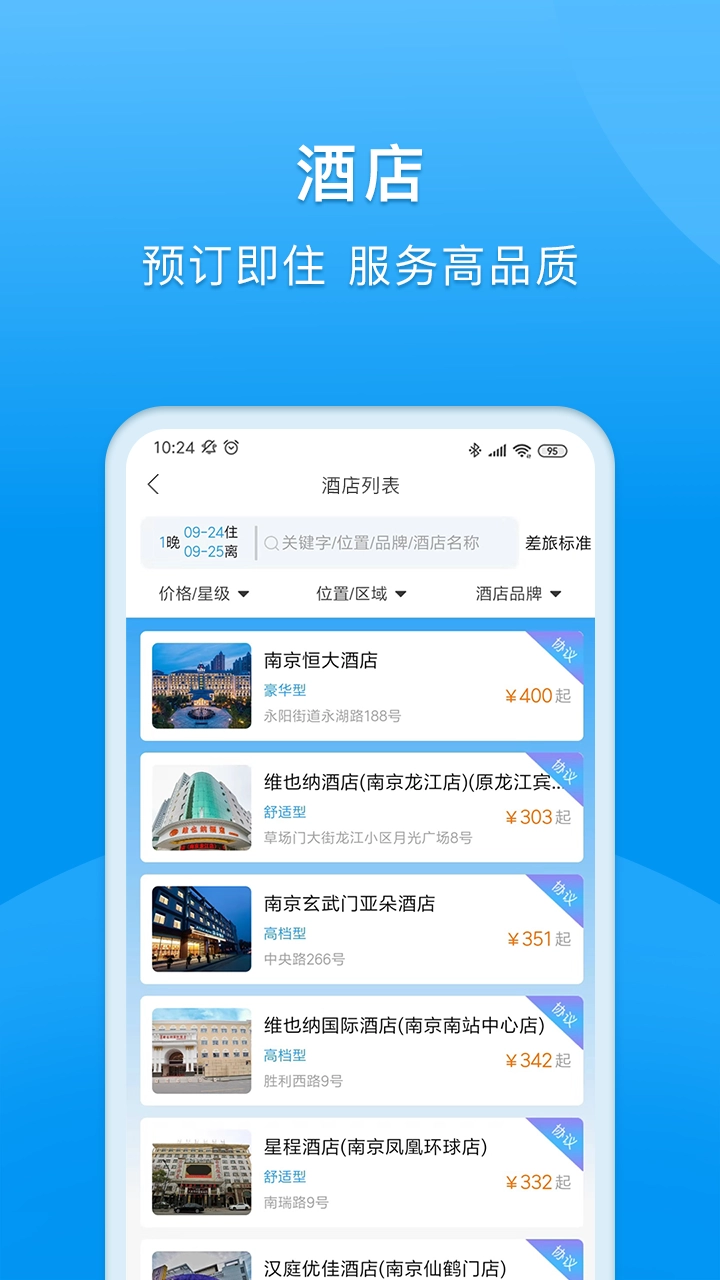Open the 差旅标准 page
Viewport: 720px width, 1280px height.
coord(558,543)
